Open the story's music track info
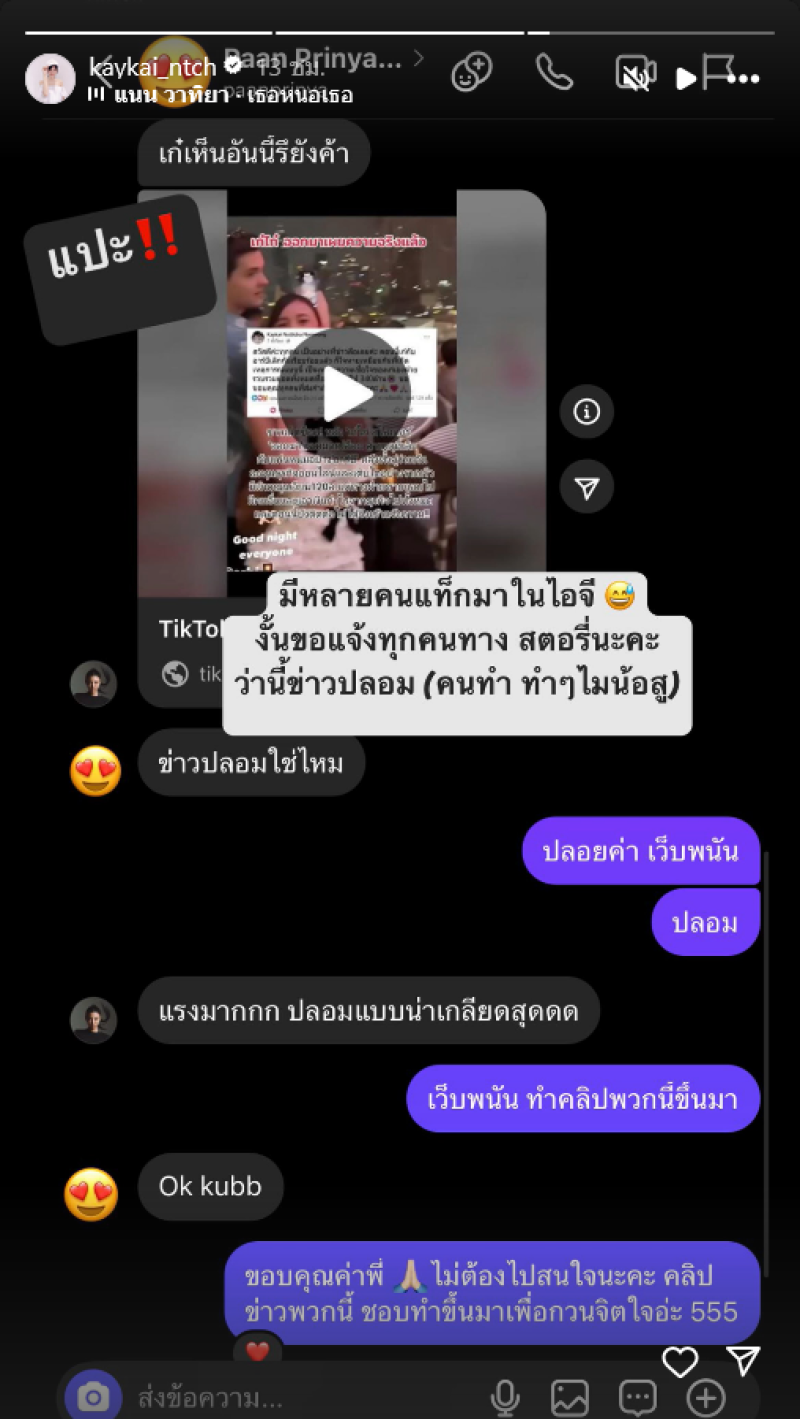 [x=220, y=95]
